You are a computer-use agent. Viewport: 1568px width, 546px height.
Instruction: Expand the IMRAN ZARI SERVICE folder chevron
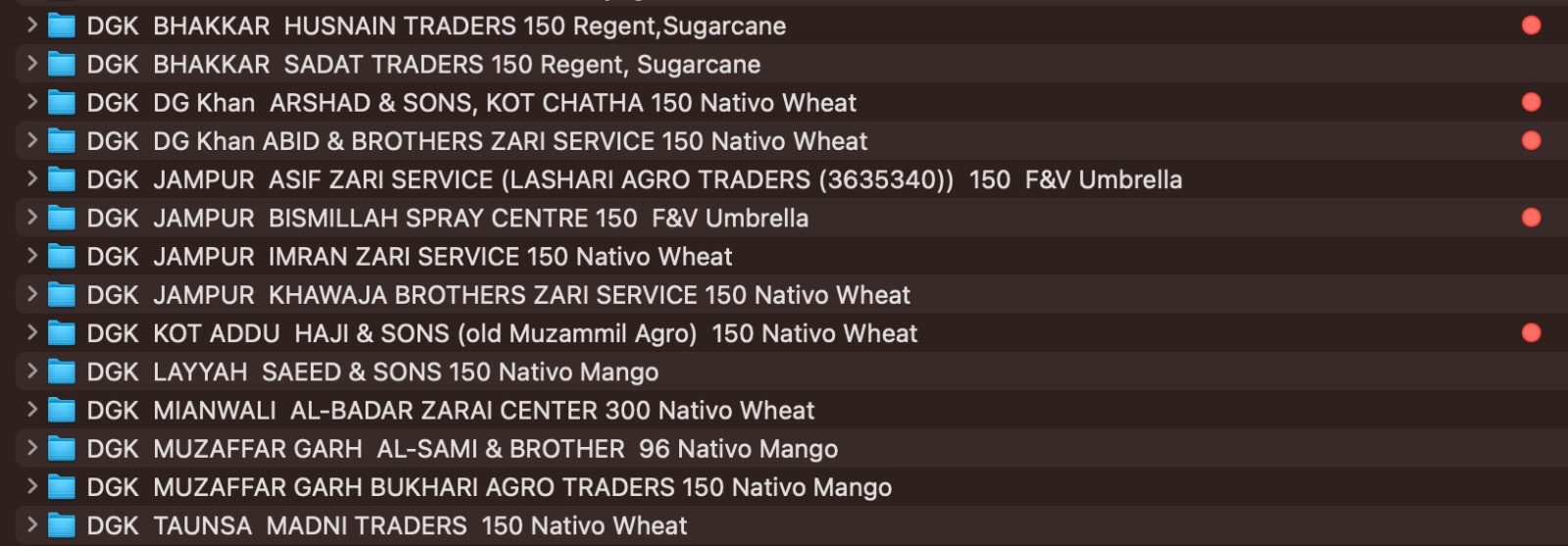(32, 257)
